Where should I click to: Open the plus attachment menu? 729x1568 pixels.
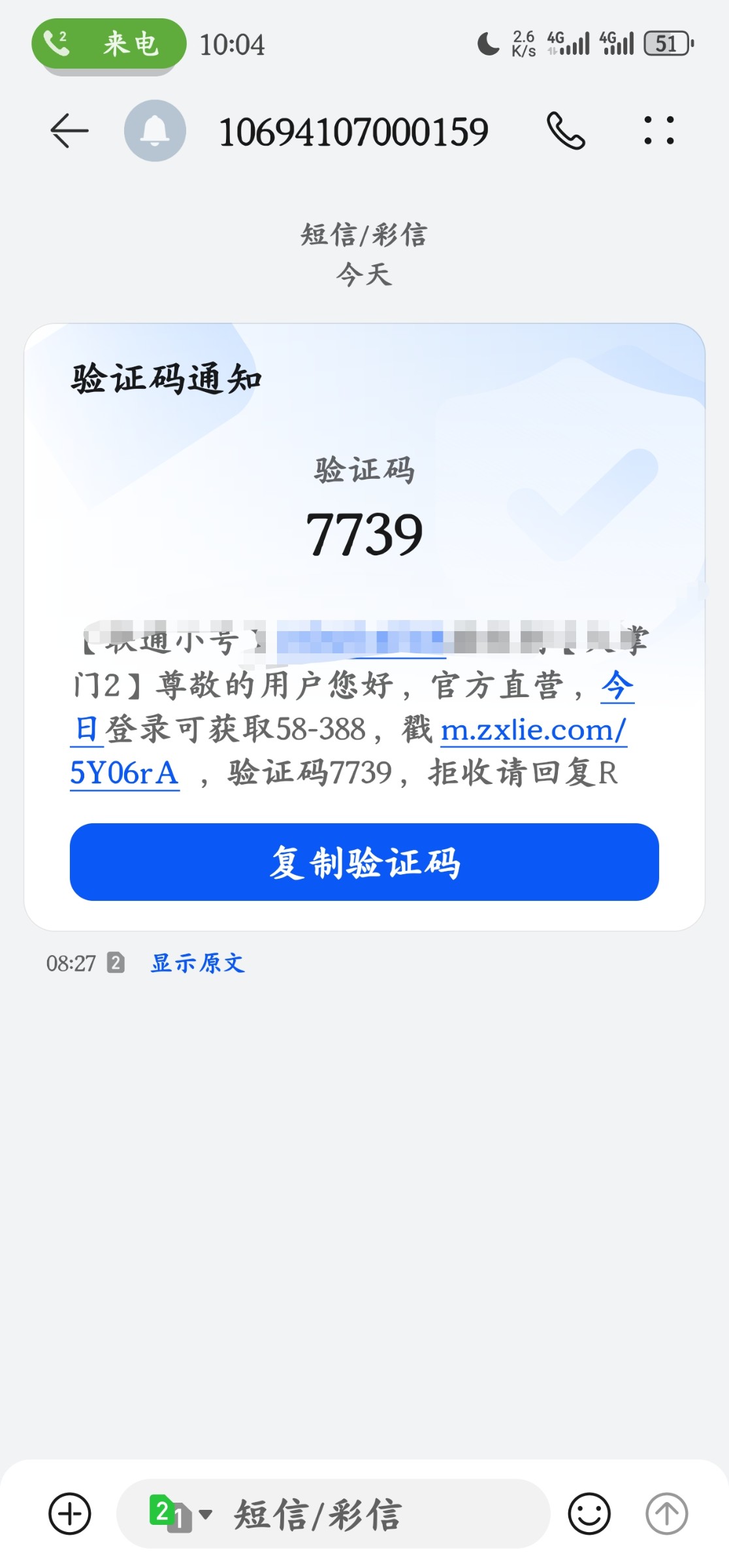pyautogui.click(x=70, y=1514)
